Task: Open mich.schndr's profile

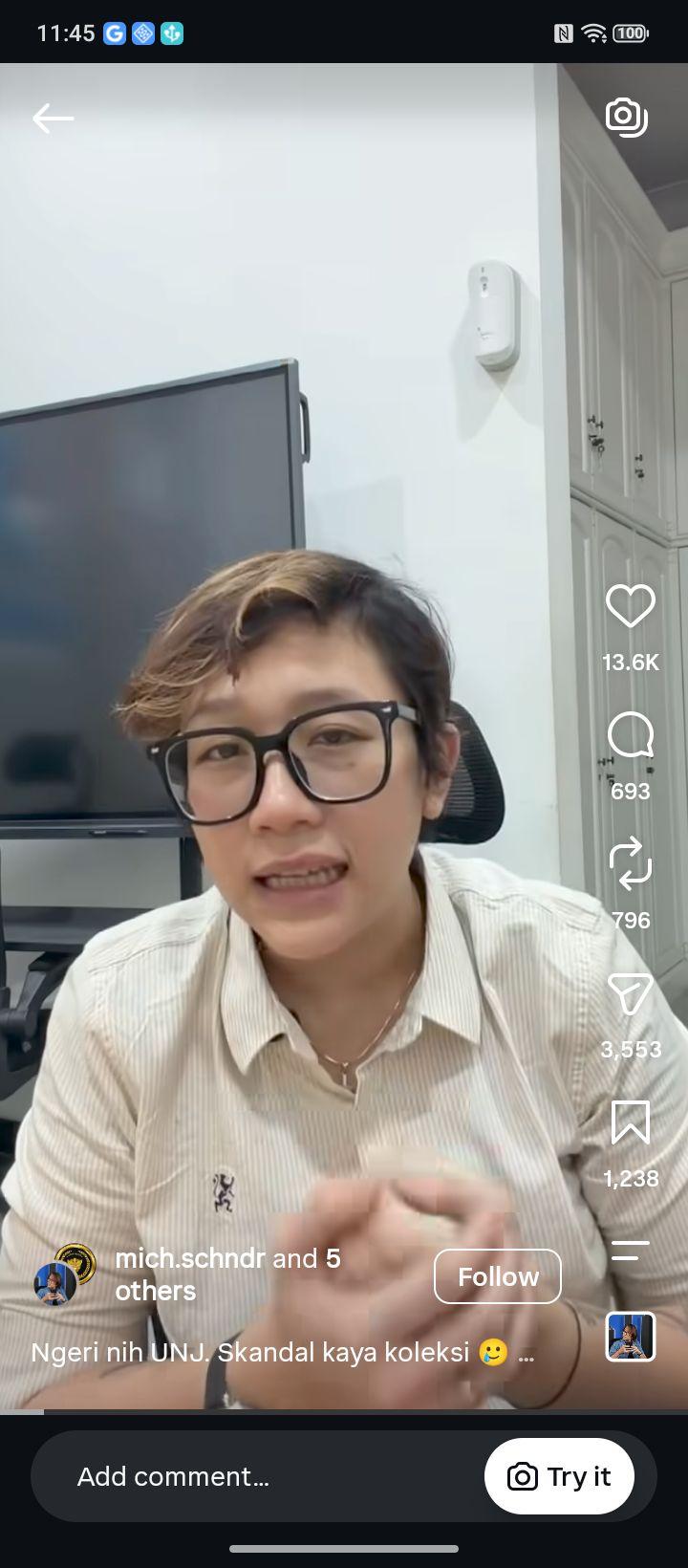Action: click(190, 1258)
